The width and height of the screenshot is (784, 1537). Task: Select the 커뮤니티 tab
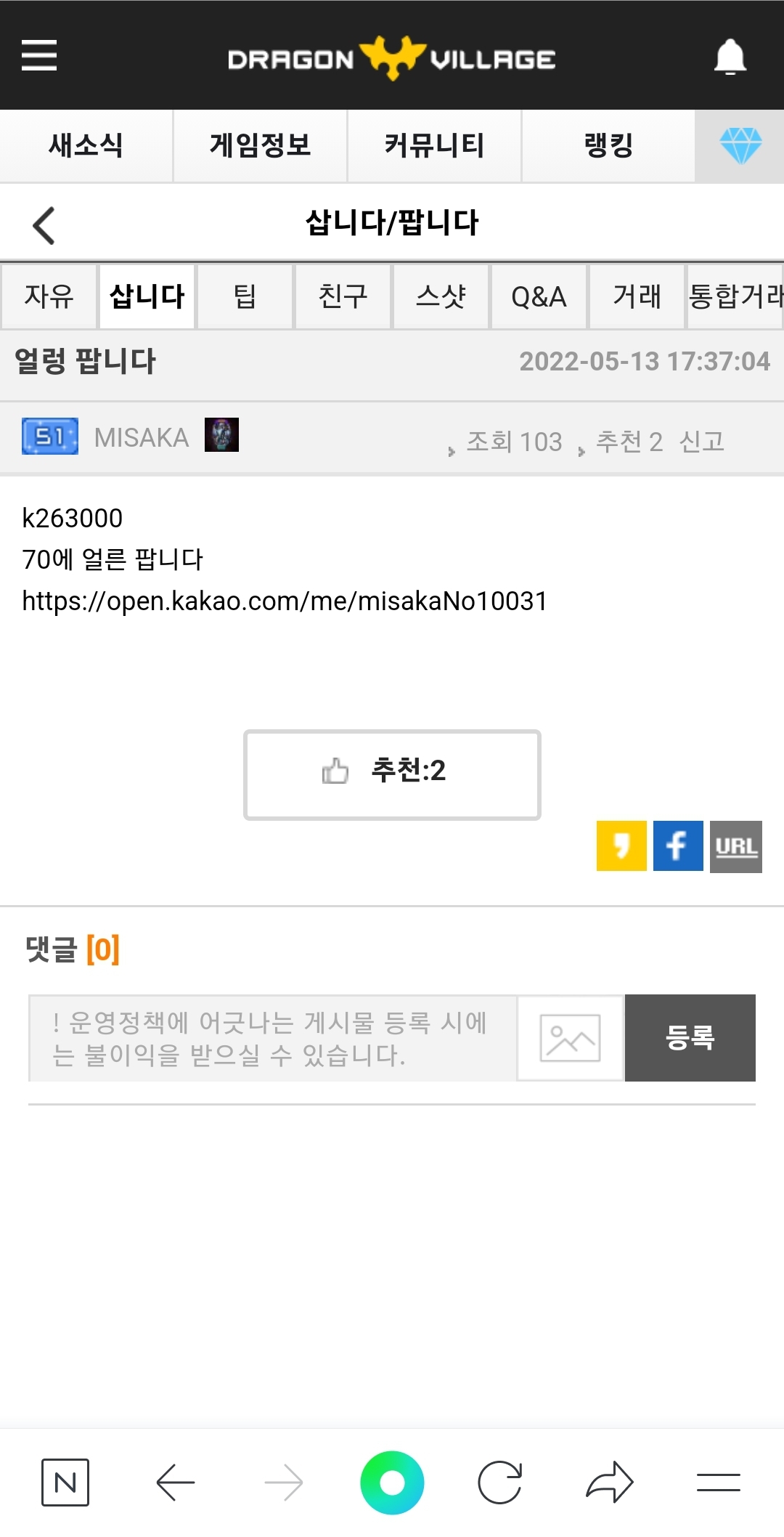pos(434,145)
